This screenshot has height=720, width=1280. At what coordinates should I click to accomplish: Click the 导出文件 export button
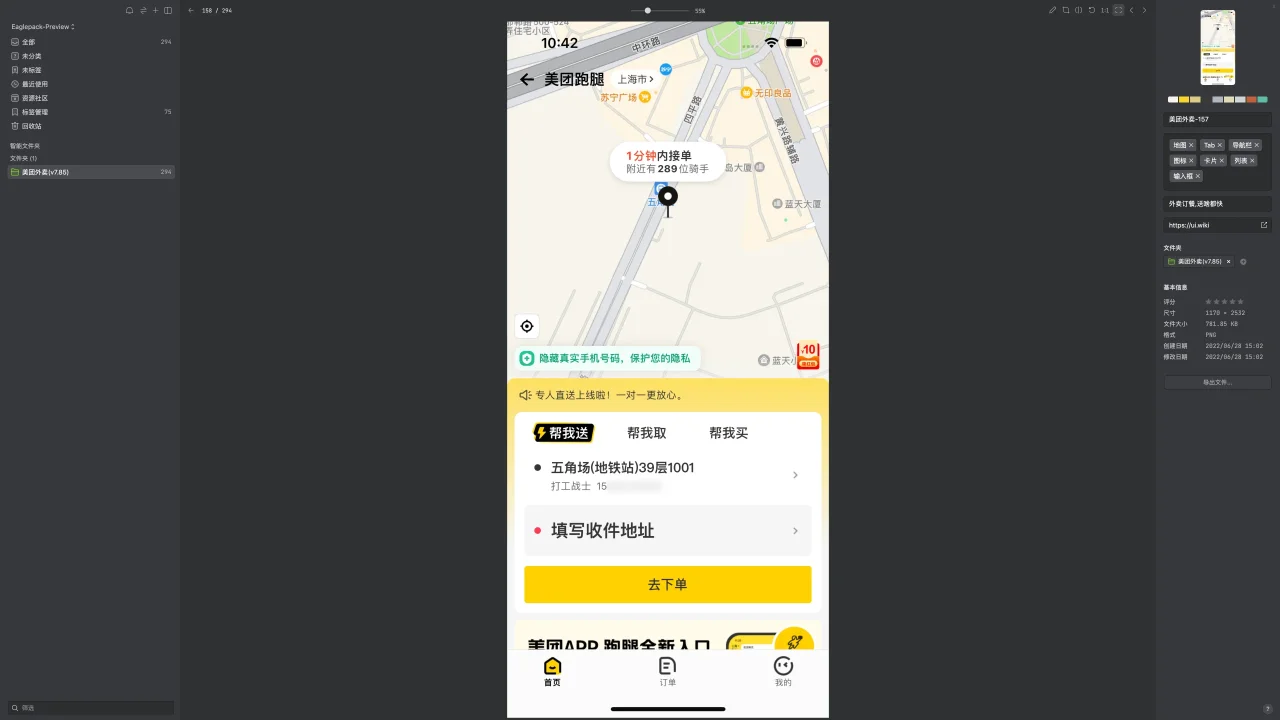point(1217,382)
